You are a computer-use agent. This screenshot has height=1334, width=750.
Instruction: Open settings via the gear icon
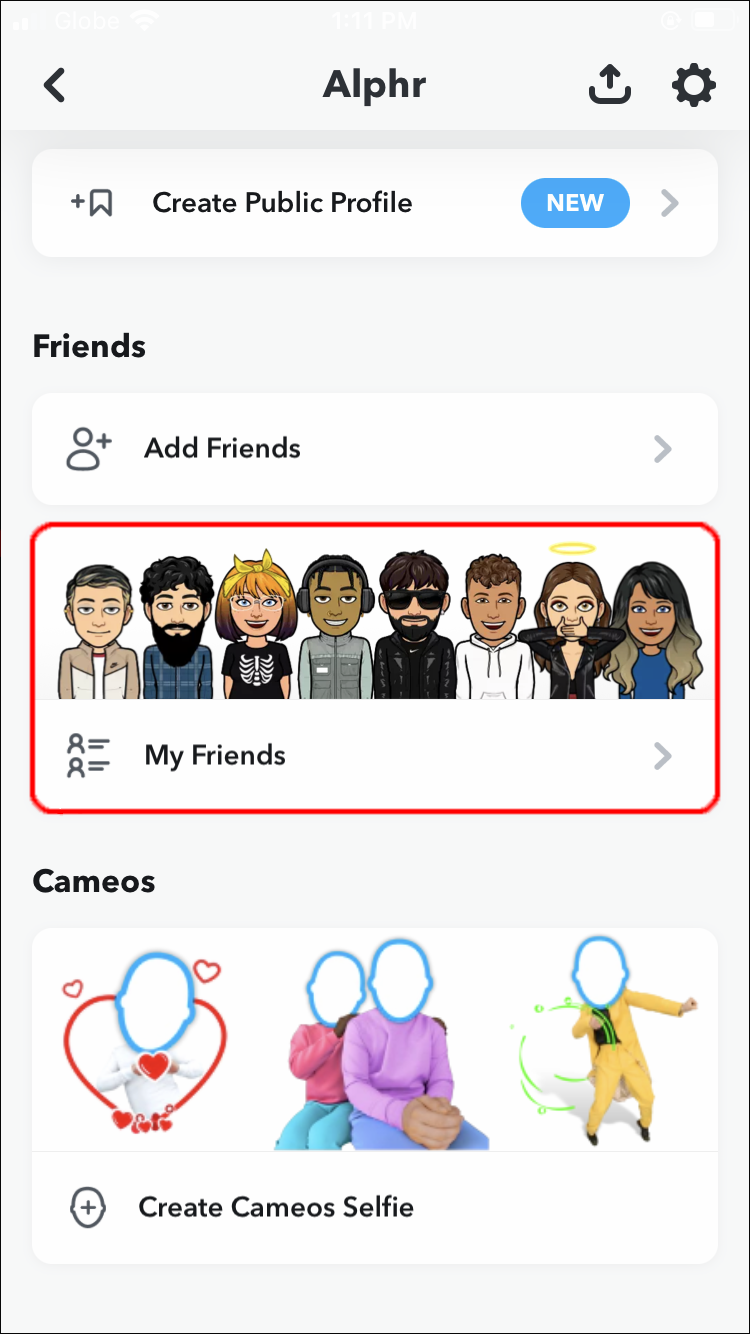coord(693,86)
